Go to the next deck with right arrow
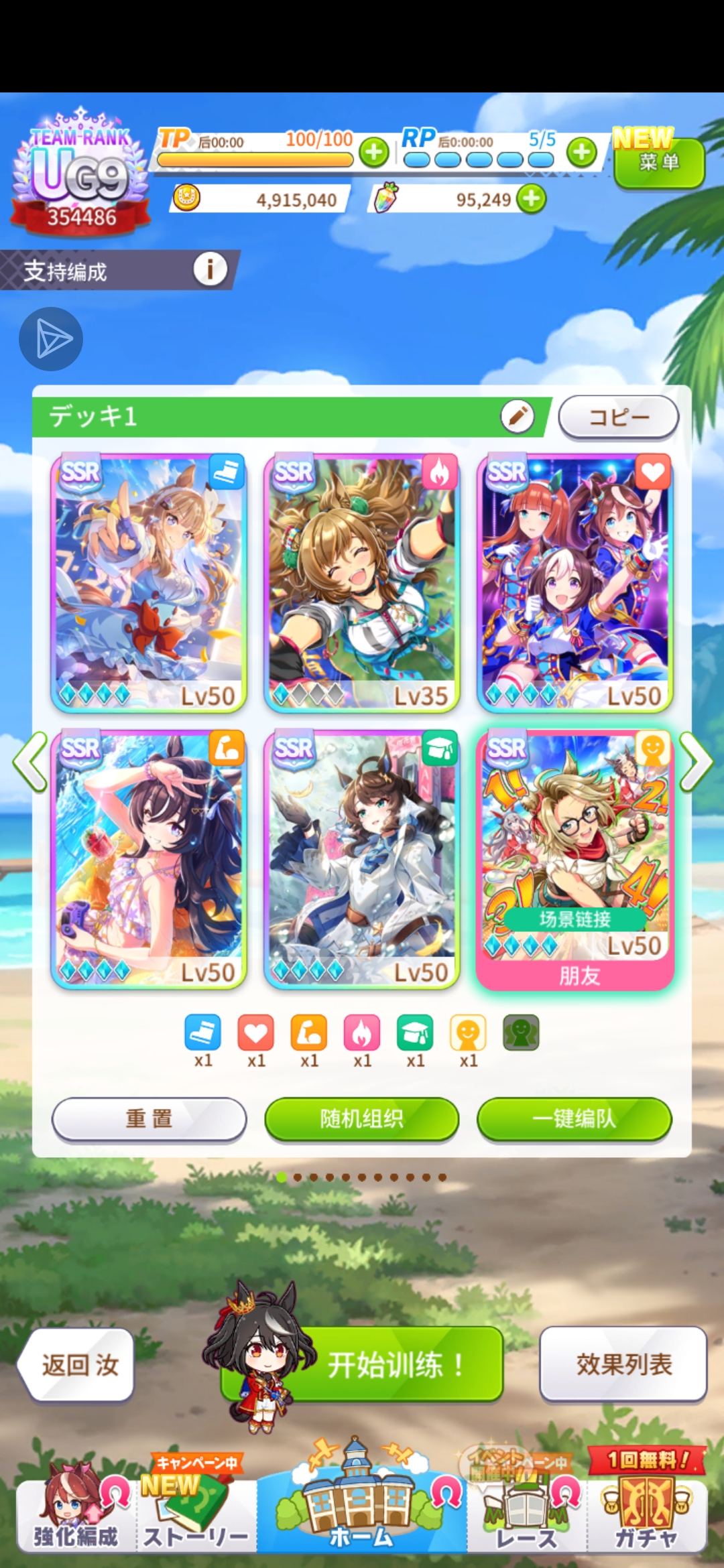Viewport: 724px width, 1568px height. pyautogui.click(x=695, y=762)
